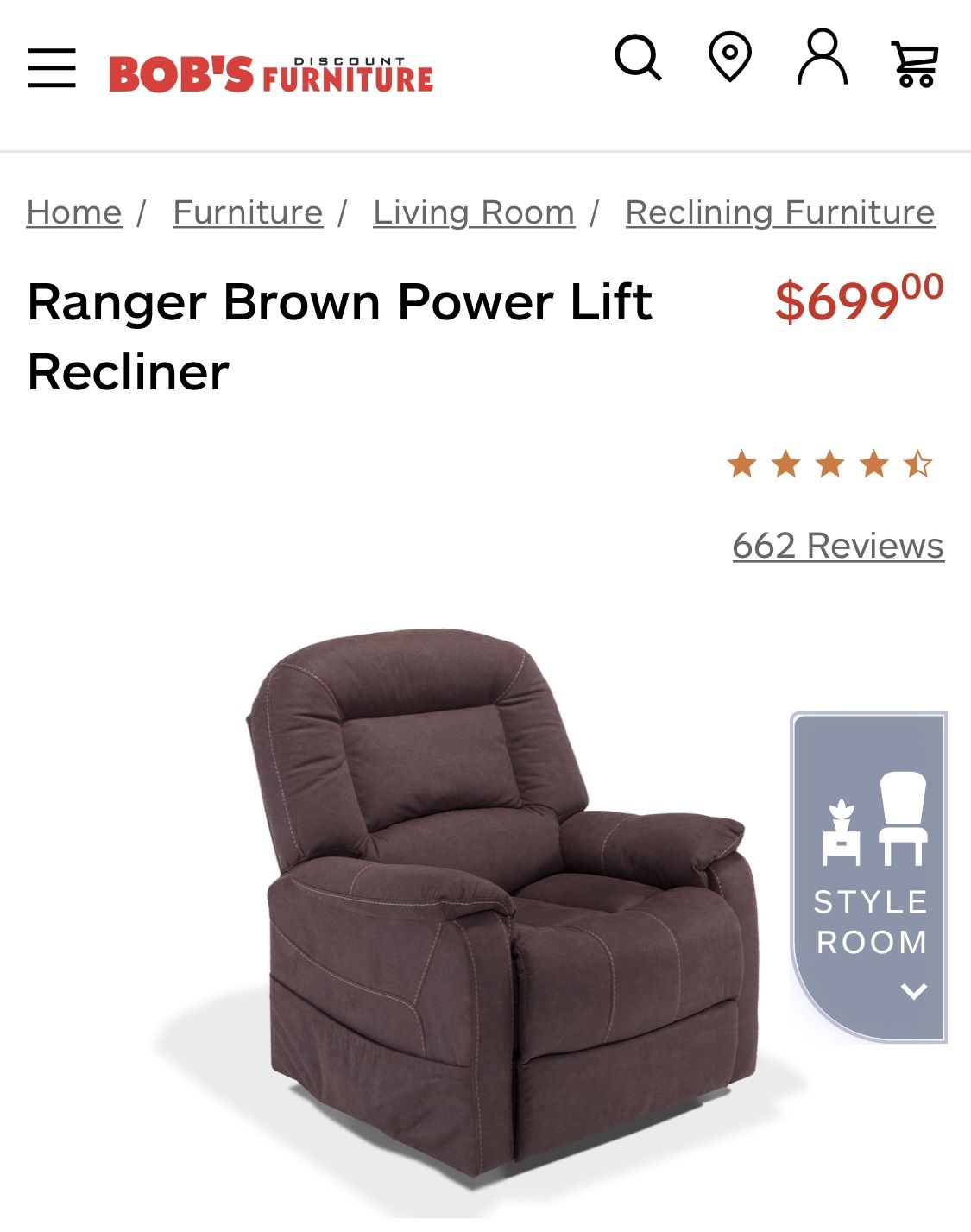Click the Furniture breadcrumb link

pyautogui.click(x=247, y=212)
